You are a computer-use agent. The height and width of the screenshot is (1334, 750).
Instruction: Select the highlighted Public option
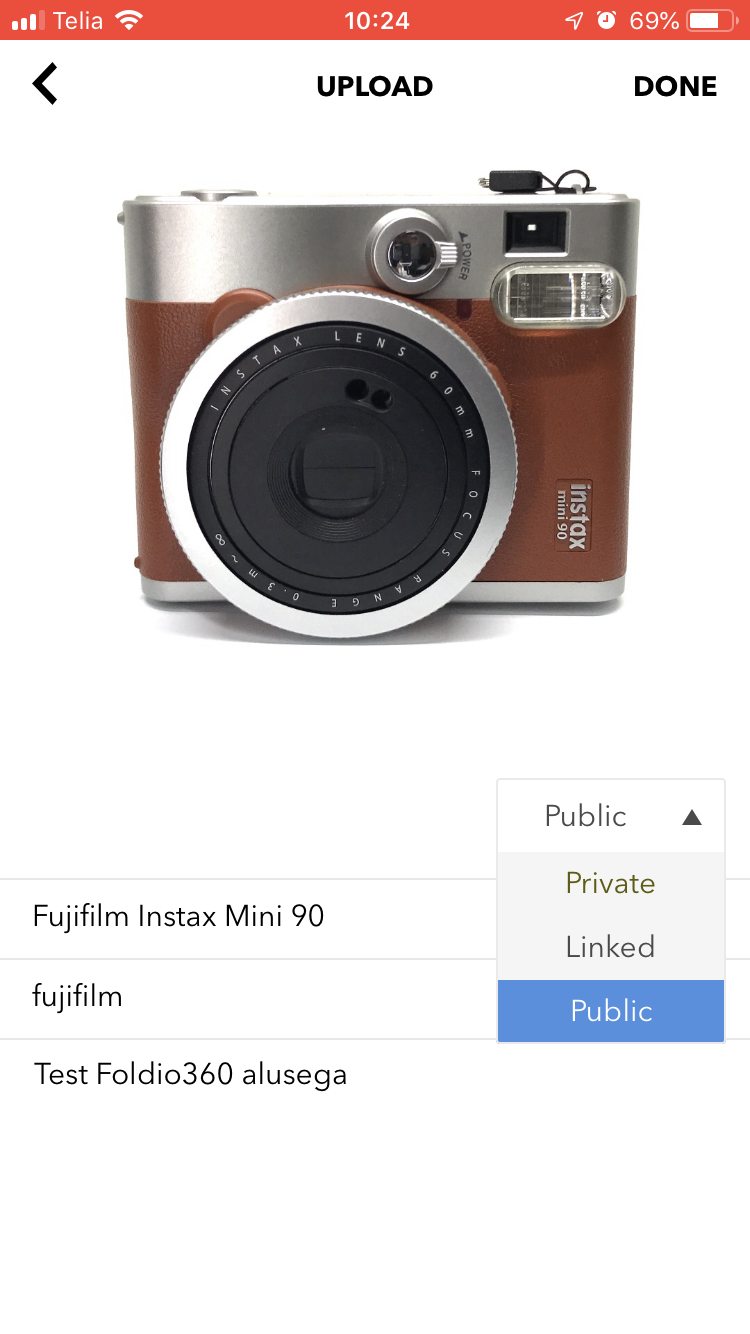tap(611, 1011)
